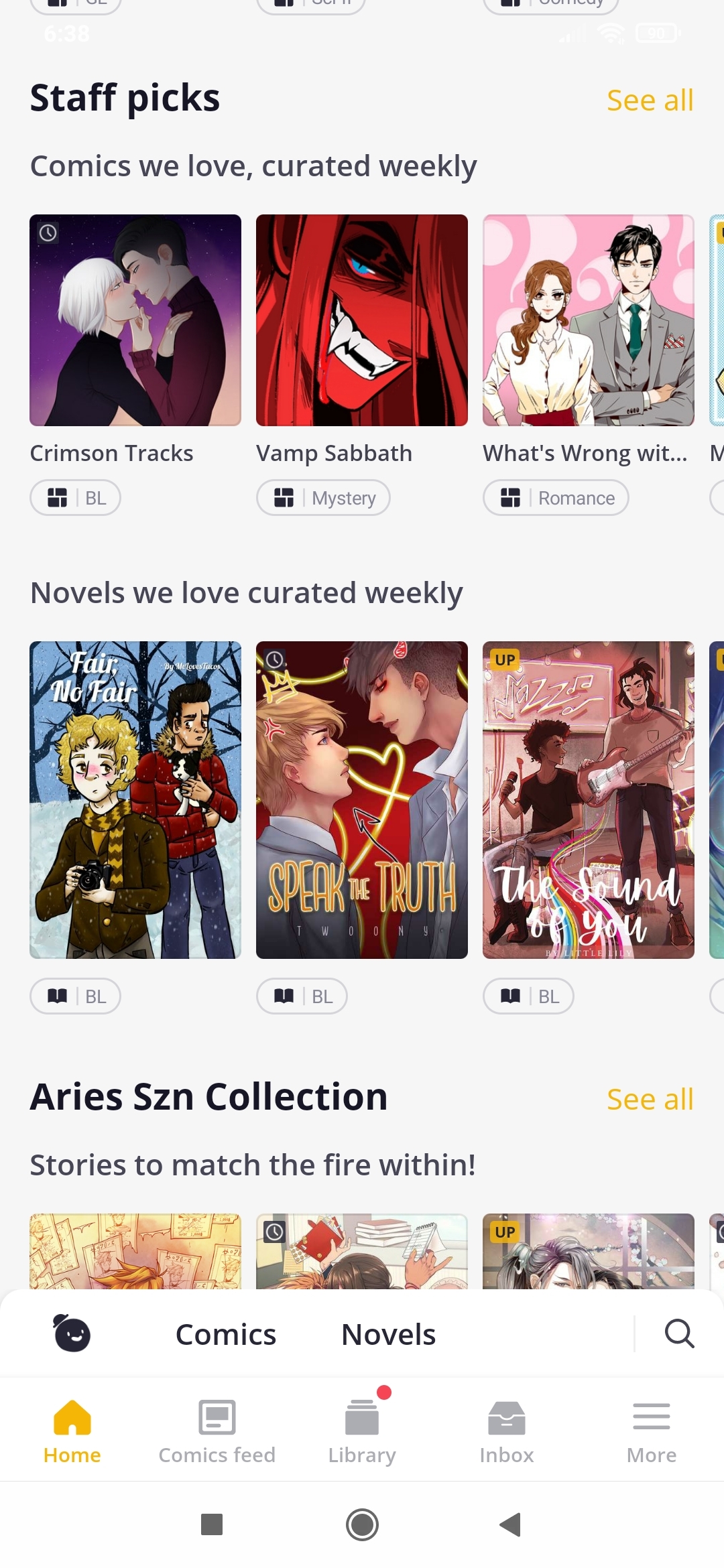Select the Home tab
This screenshot has width=724, height=1568.
coord(72,1431)
